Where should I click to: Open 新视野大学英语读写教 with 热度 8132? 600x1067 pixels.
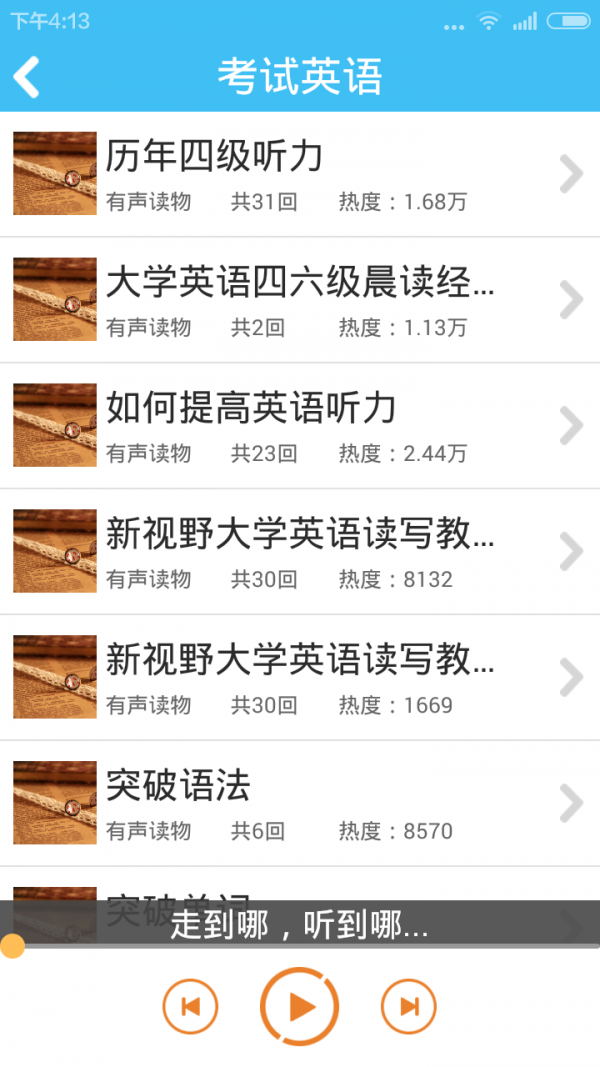300,552
